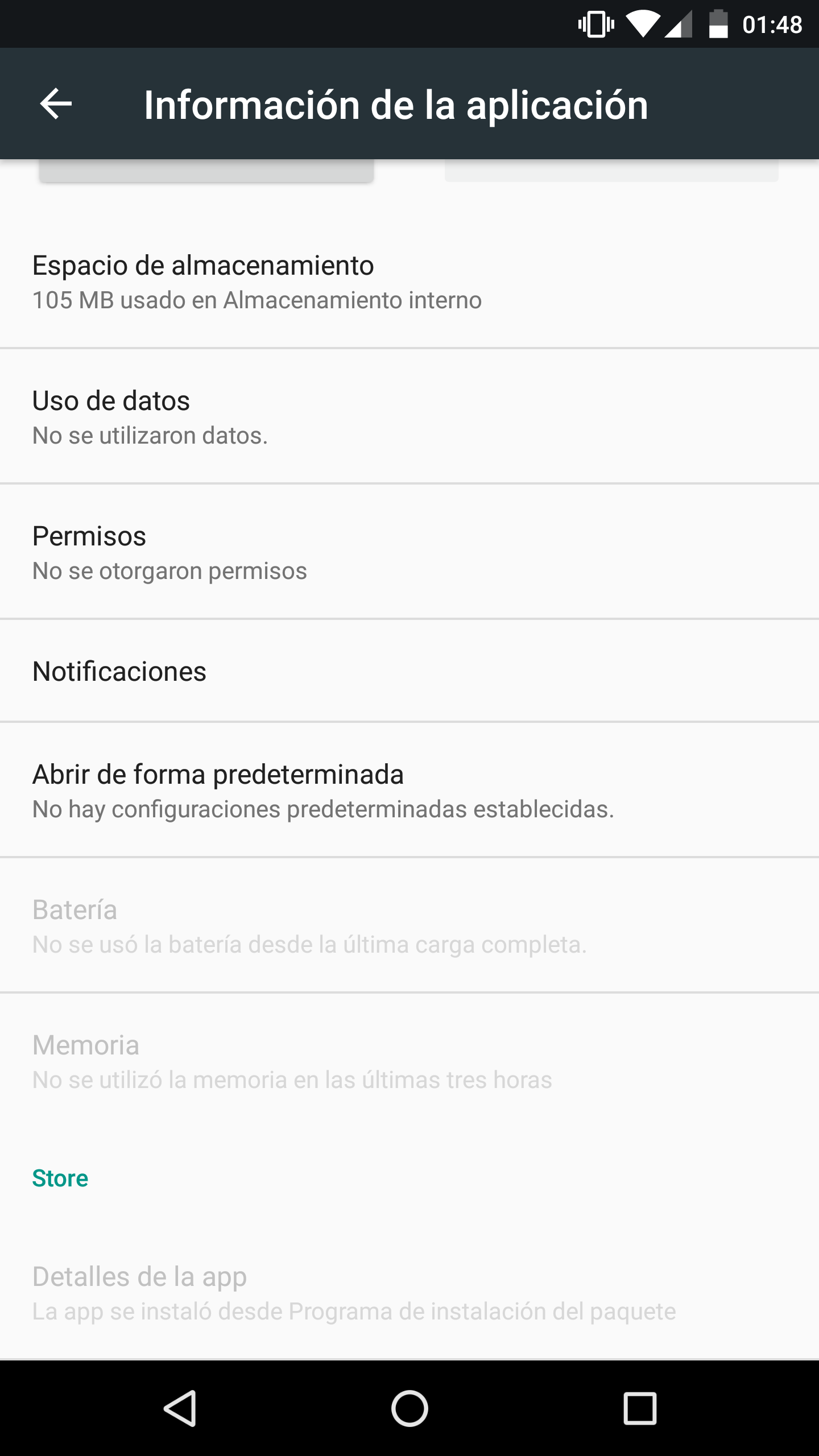Open Espacio de almacenamiento details
The image size is (819, 1456).
tap(409, 282)
